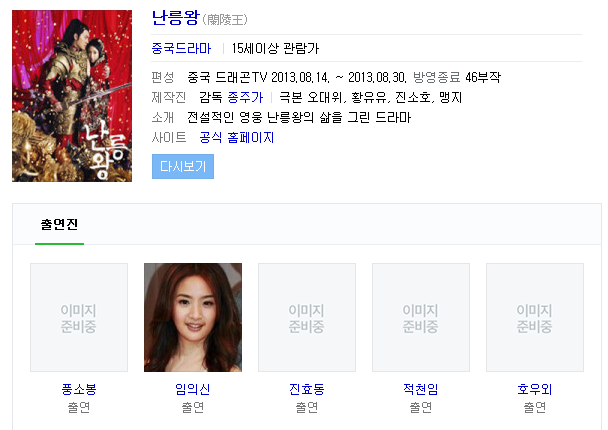Open cast member 진효동
This screenshot has height=430, width=608.
coord(307,389)
